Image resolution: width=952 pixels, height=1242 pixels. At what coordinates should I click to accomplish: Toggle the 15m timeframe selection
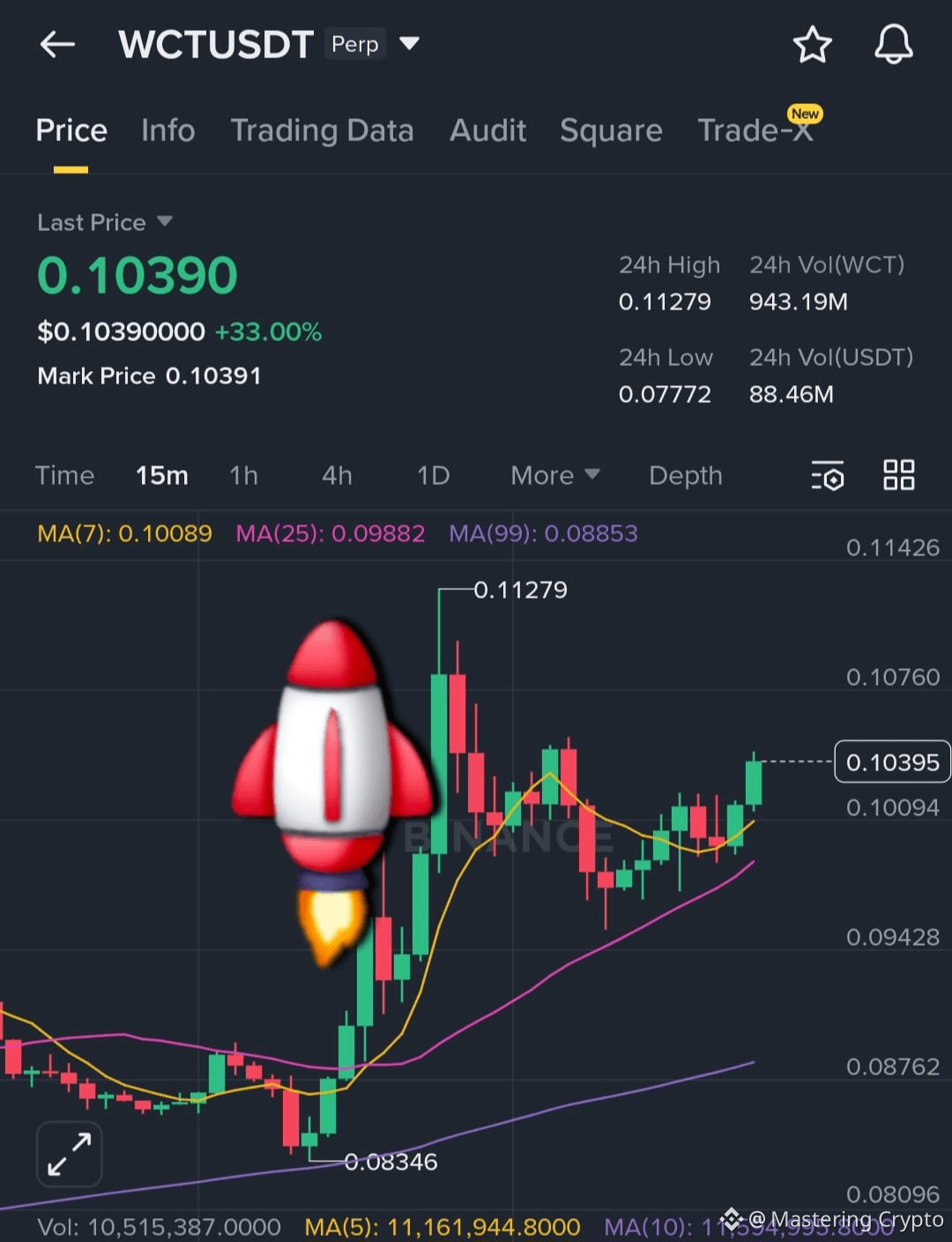pos(161,475)
